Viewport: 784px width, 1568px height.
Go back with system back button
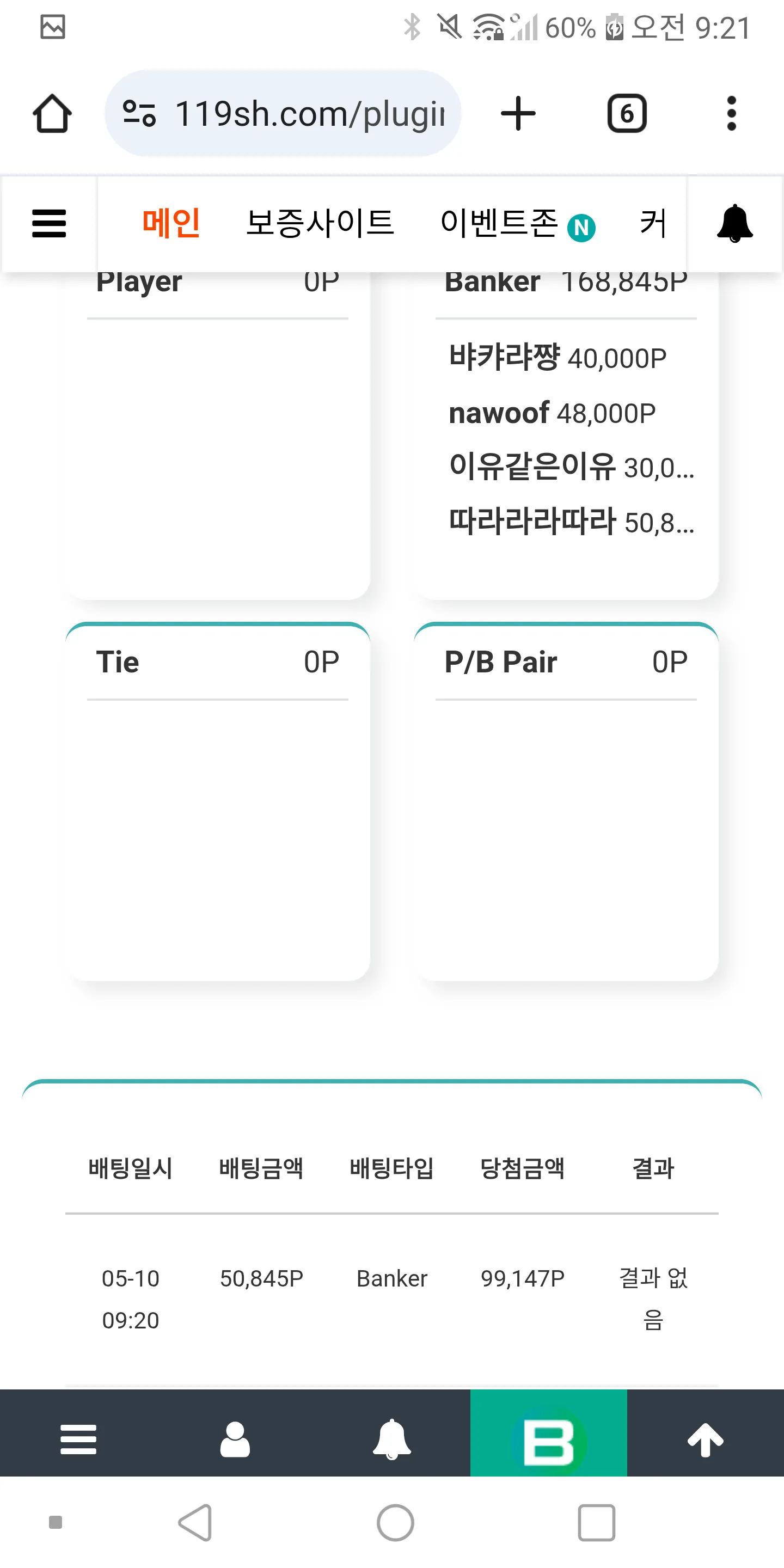195,1522
